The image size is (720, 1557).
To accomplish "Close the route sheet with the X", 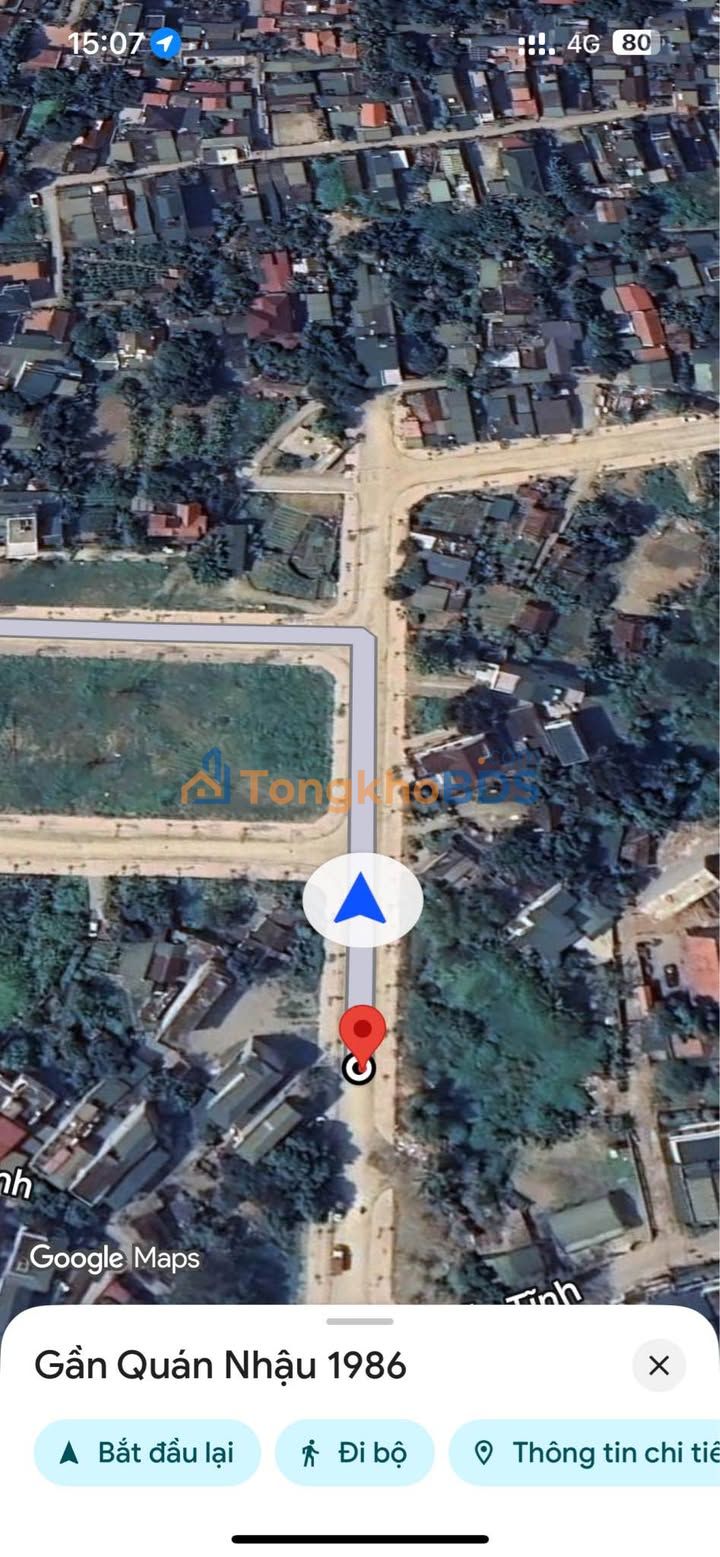I will pyautogui.click(x=658, y=1365).
